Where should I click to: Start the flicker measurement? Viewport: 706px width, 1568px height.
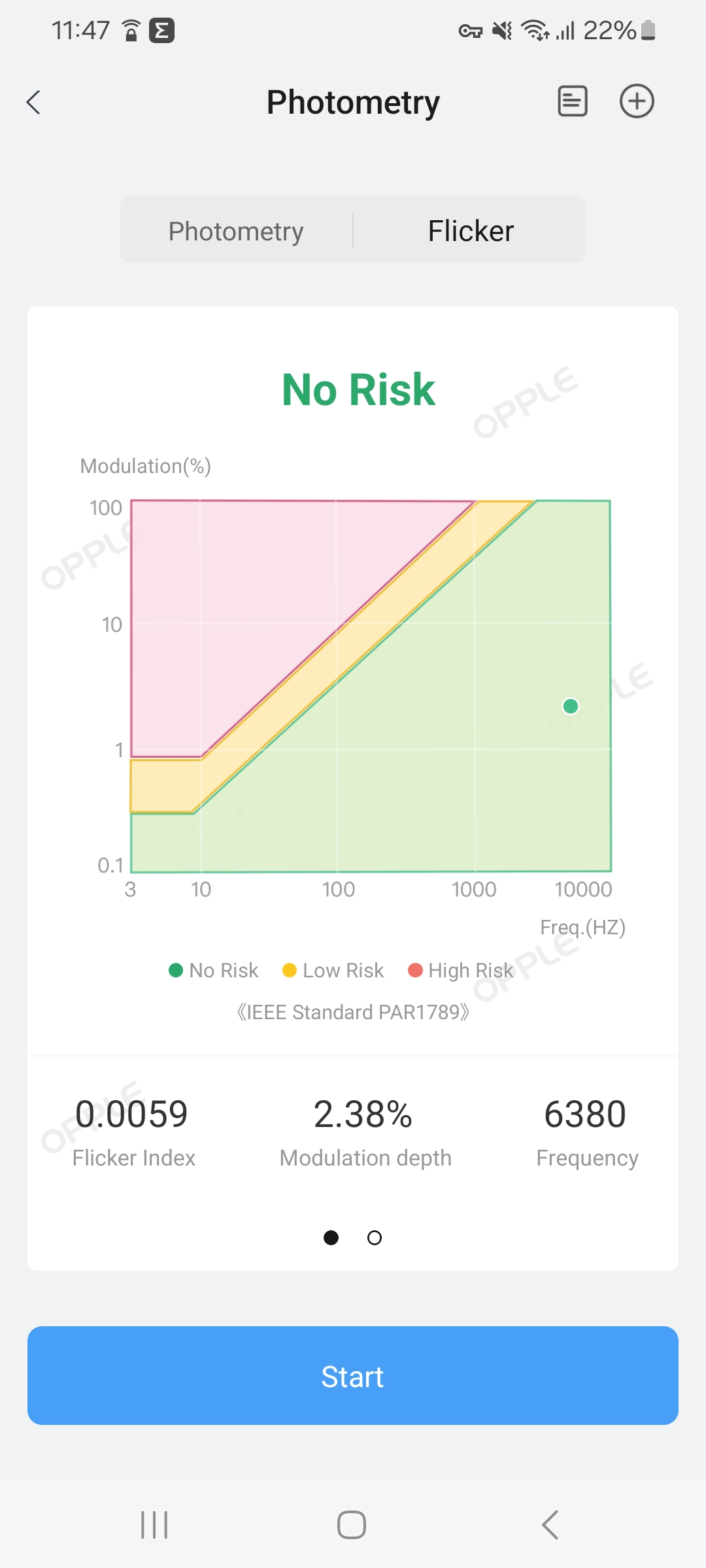point(353,1376)
